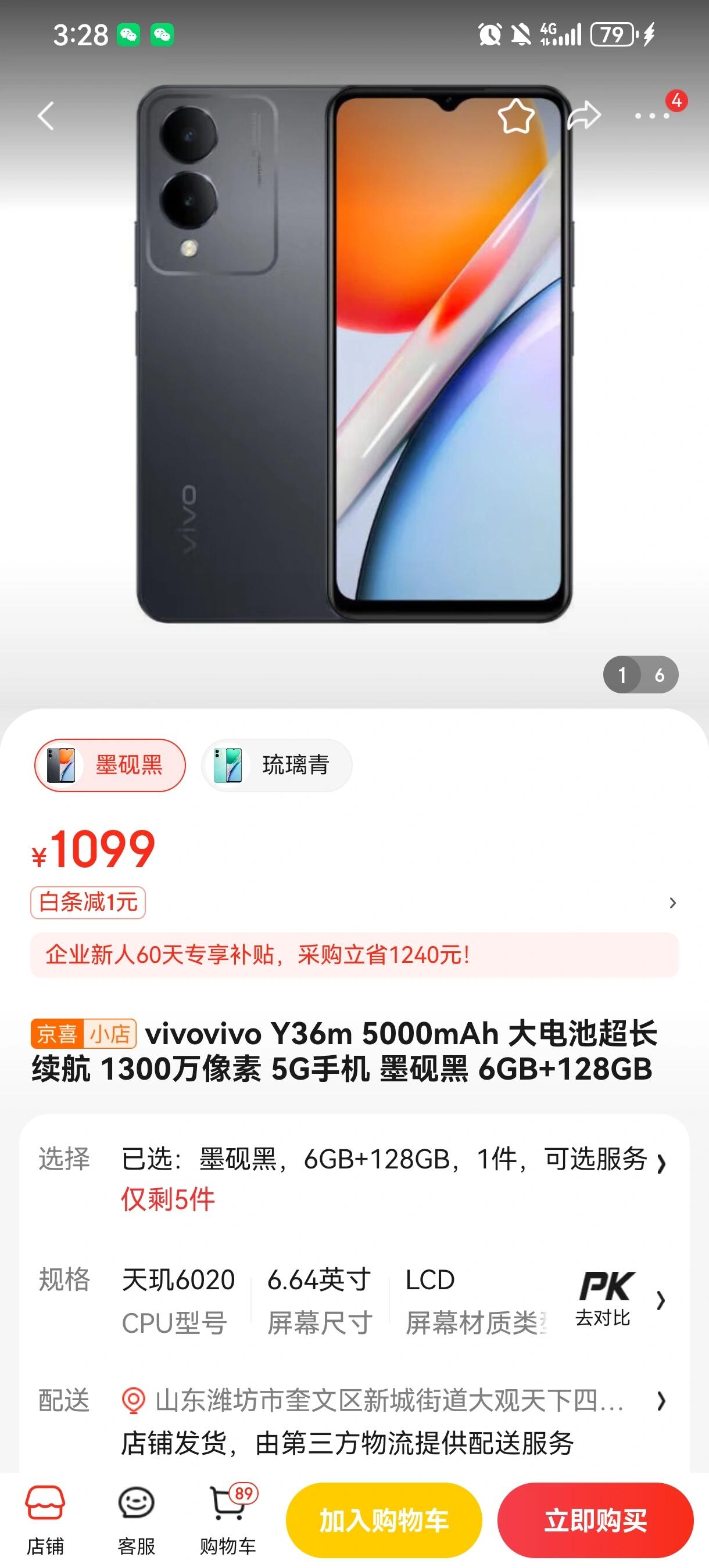Open the vivo Y36m product photo gallery

[x=353, y=365]
